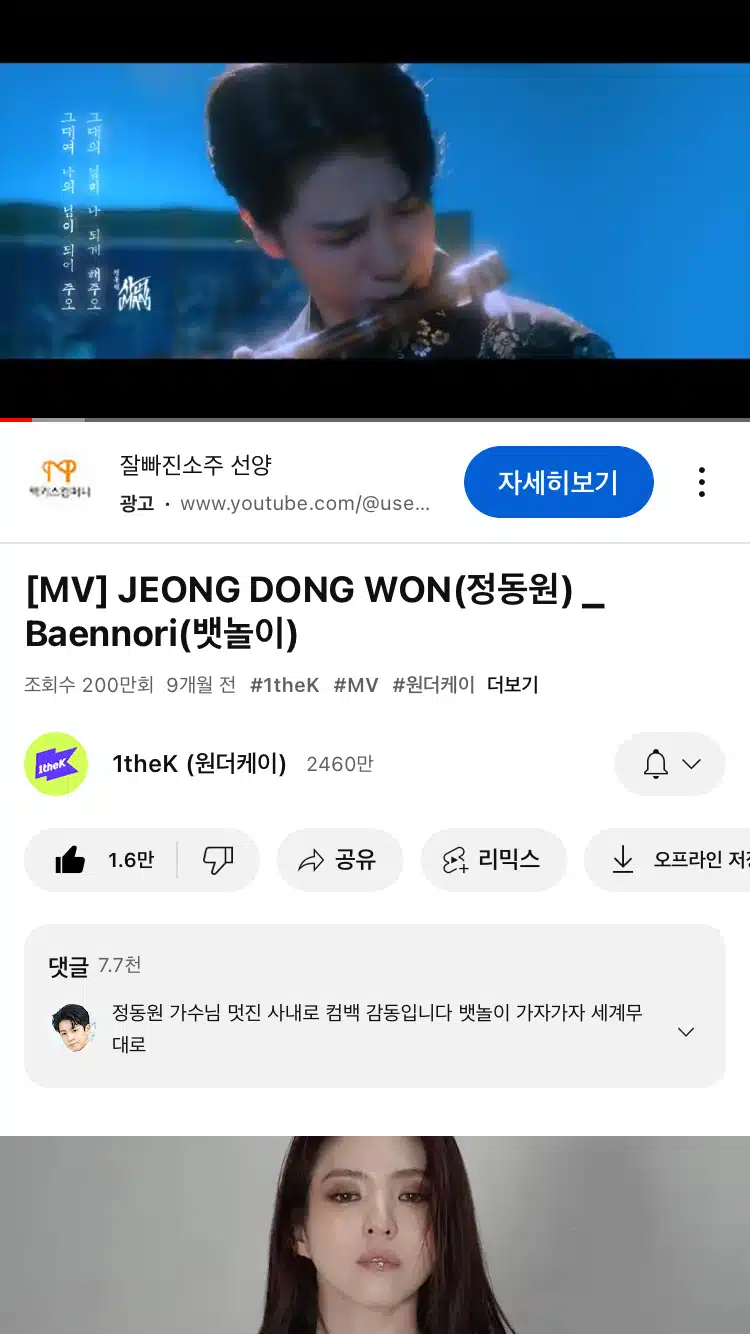The height and width of the screenshot is (1334, 750).
Task: Open the #1theK hashtag
Action: coord(284,685)
